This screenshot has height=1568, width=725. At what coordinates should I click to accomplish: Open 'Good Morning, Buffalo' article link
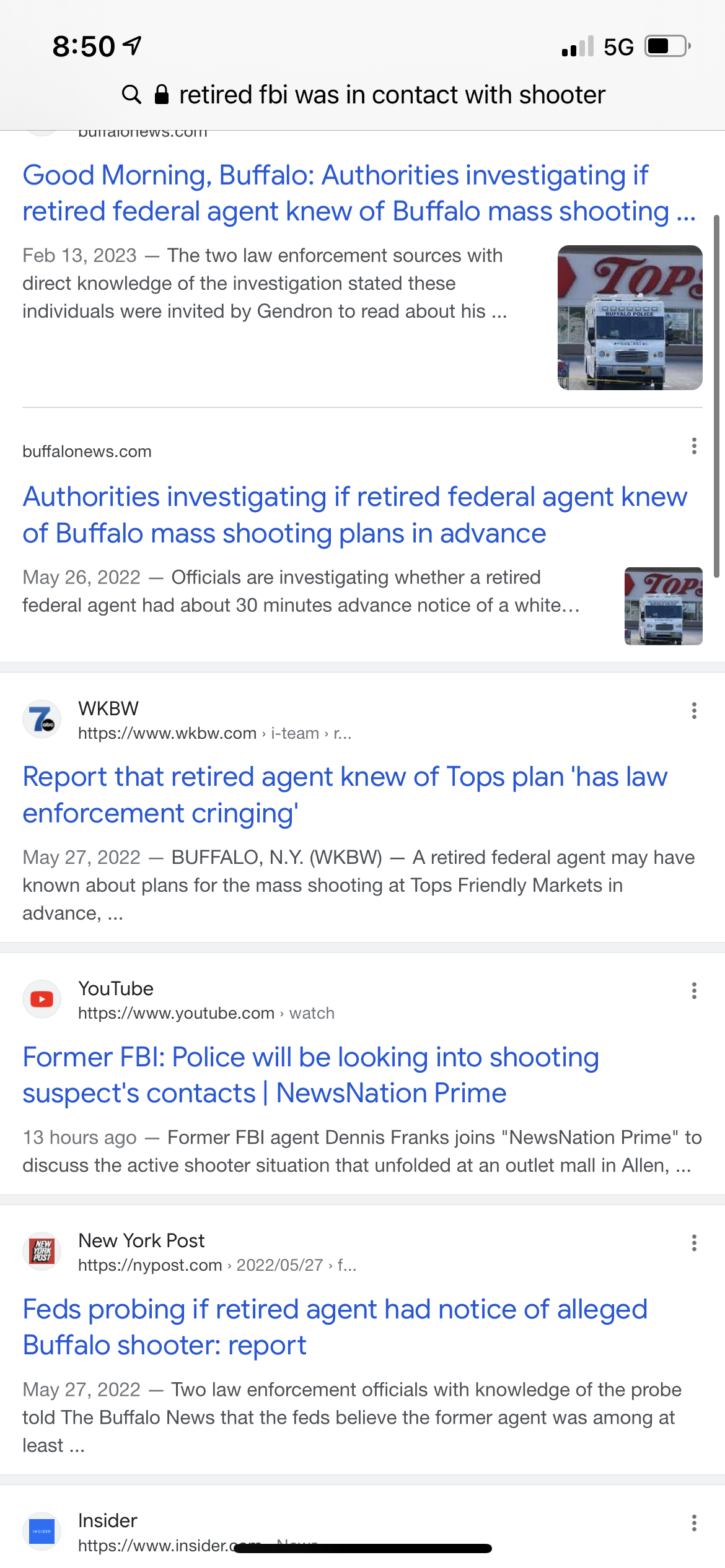click(x=359, y=193)
